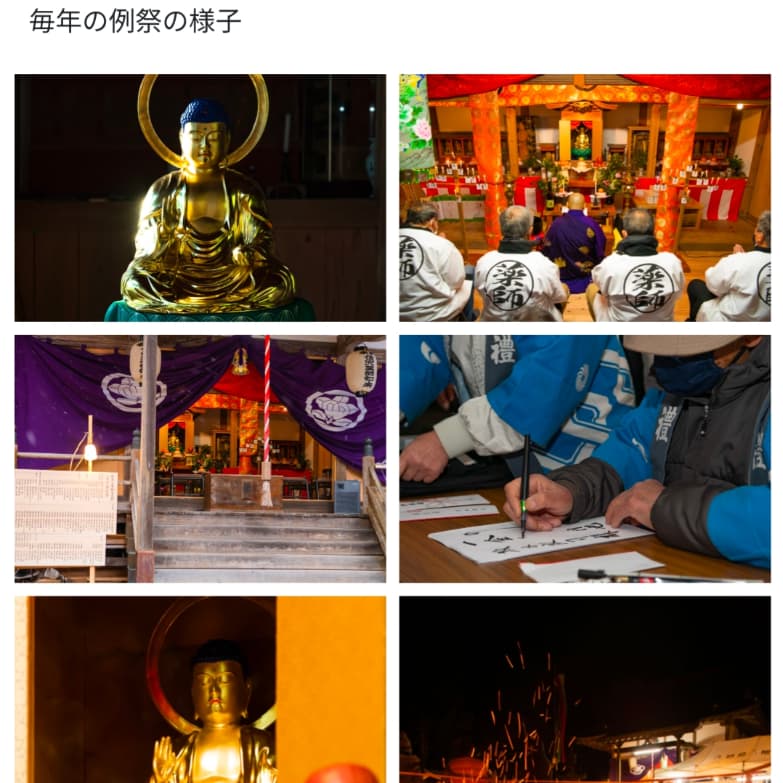
Task: Open the Buddha statue with raised hand photo
Action: pyautogui.click(x=200, y=690)
